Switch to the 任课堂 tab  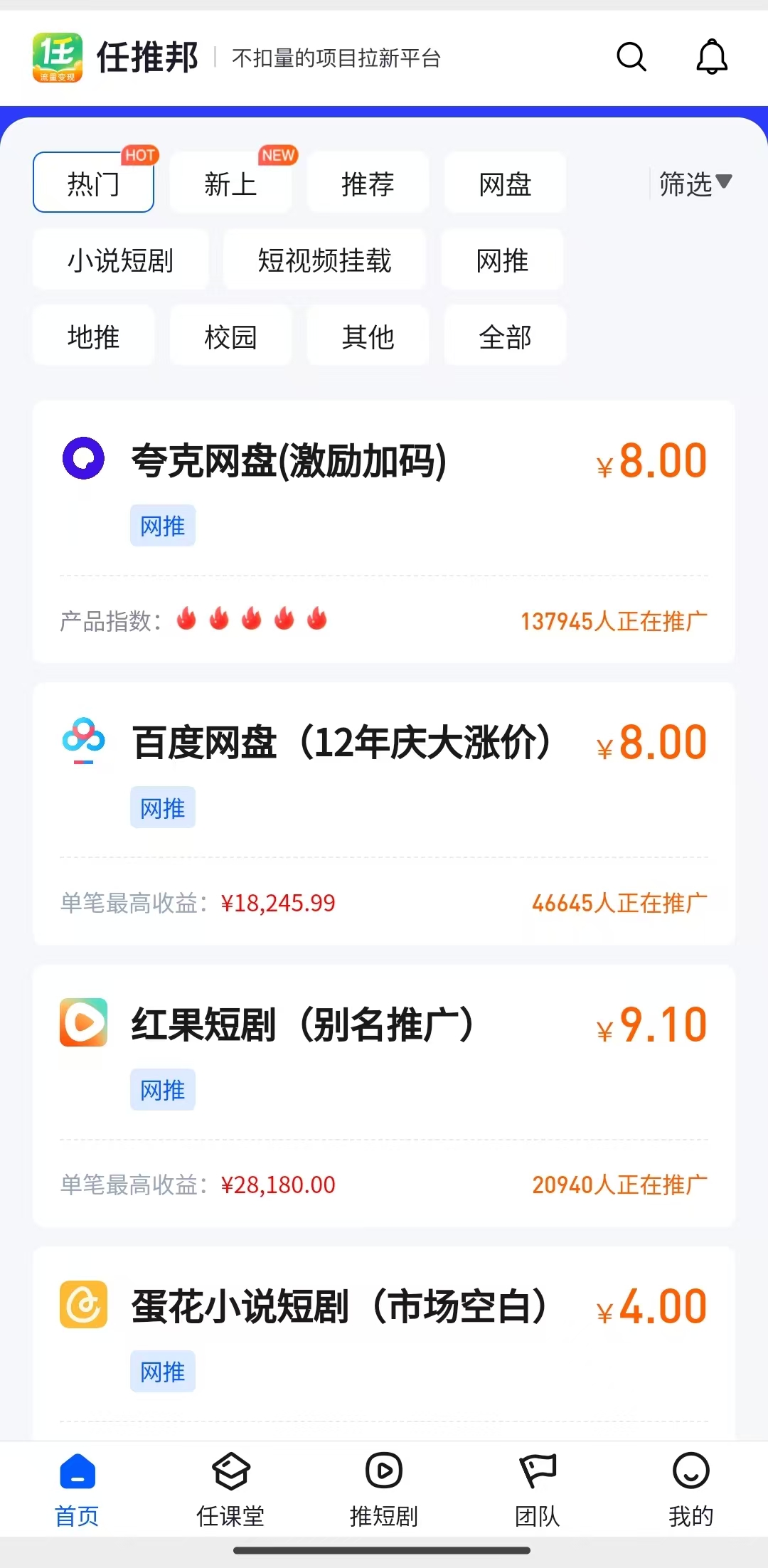click(230, 1489)
